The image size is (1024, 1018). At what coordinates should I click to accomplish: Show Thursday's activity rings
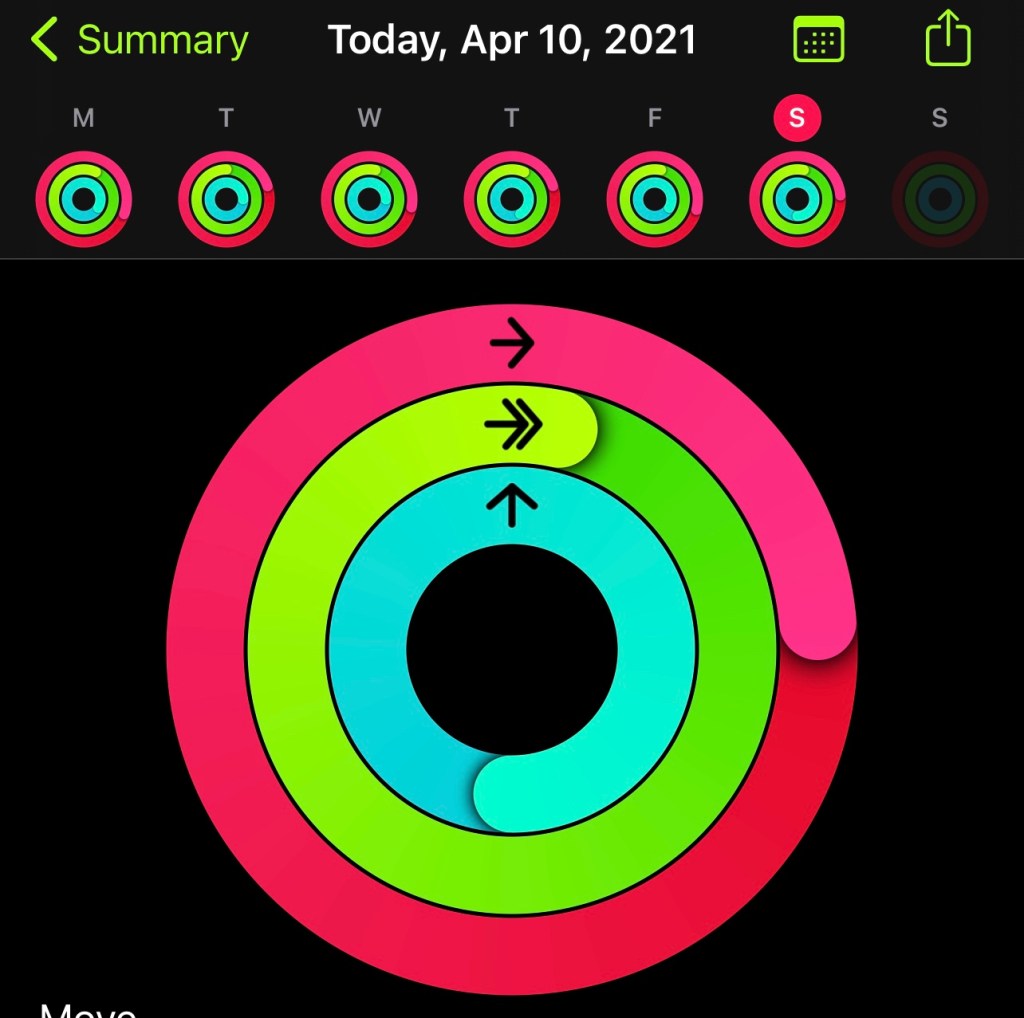(x=512, y=199)
